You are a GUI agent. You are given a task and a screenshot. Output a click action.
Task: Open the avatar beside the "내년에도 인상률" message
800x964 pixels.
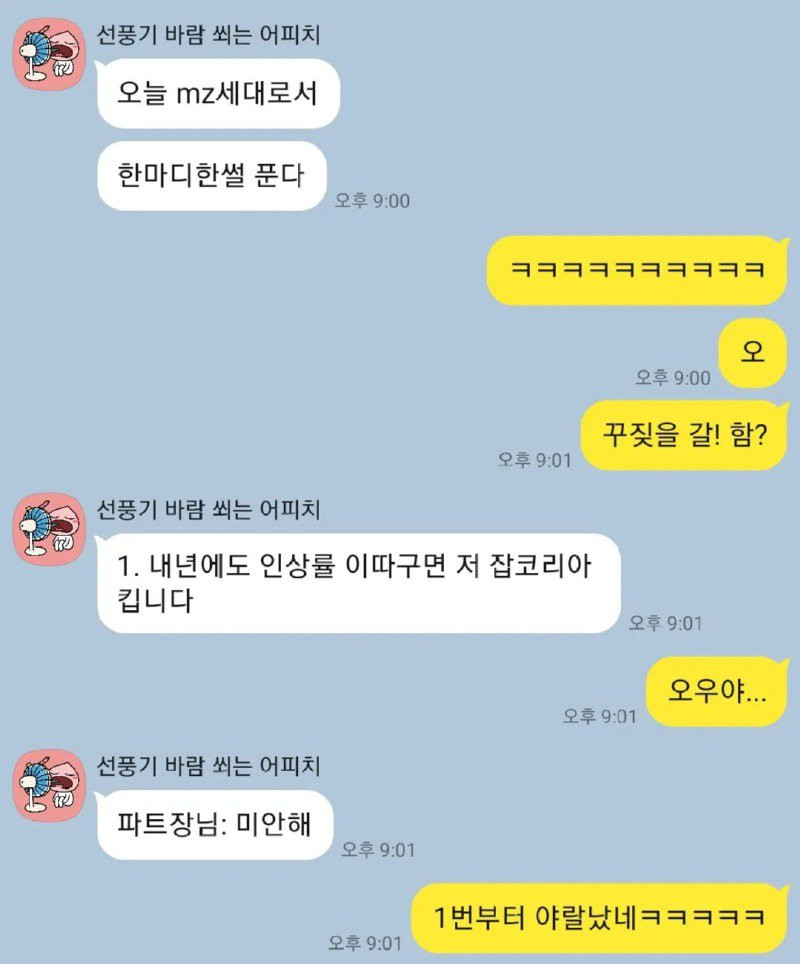(x=48, y=530)
